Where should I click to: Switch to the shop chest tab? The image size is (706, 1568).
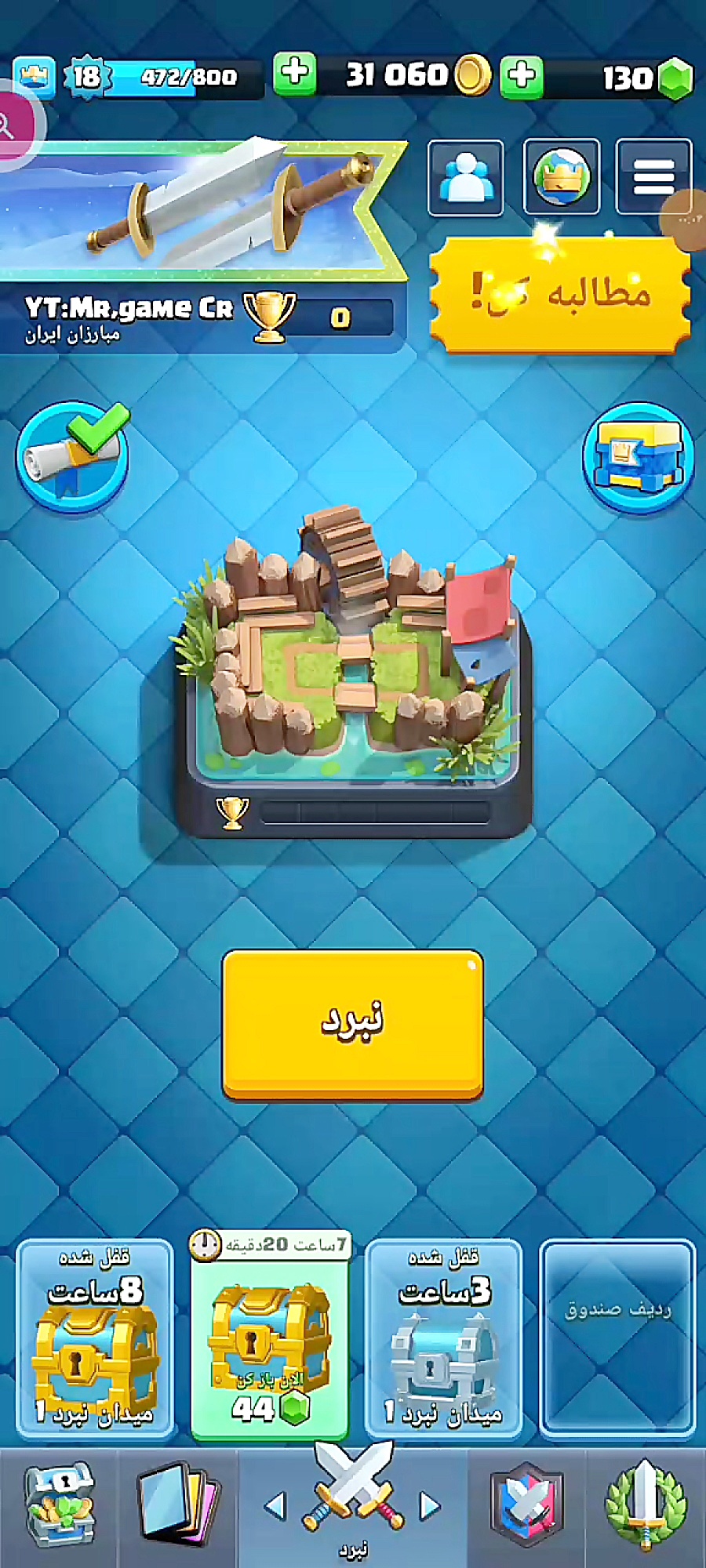tap(59, 1507)
